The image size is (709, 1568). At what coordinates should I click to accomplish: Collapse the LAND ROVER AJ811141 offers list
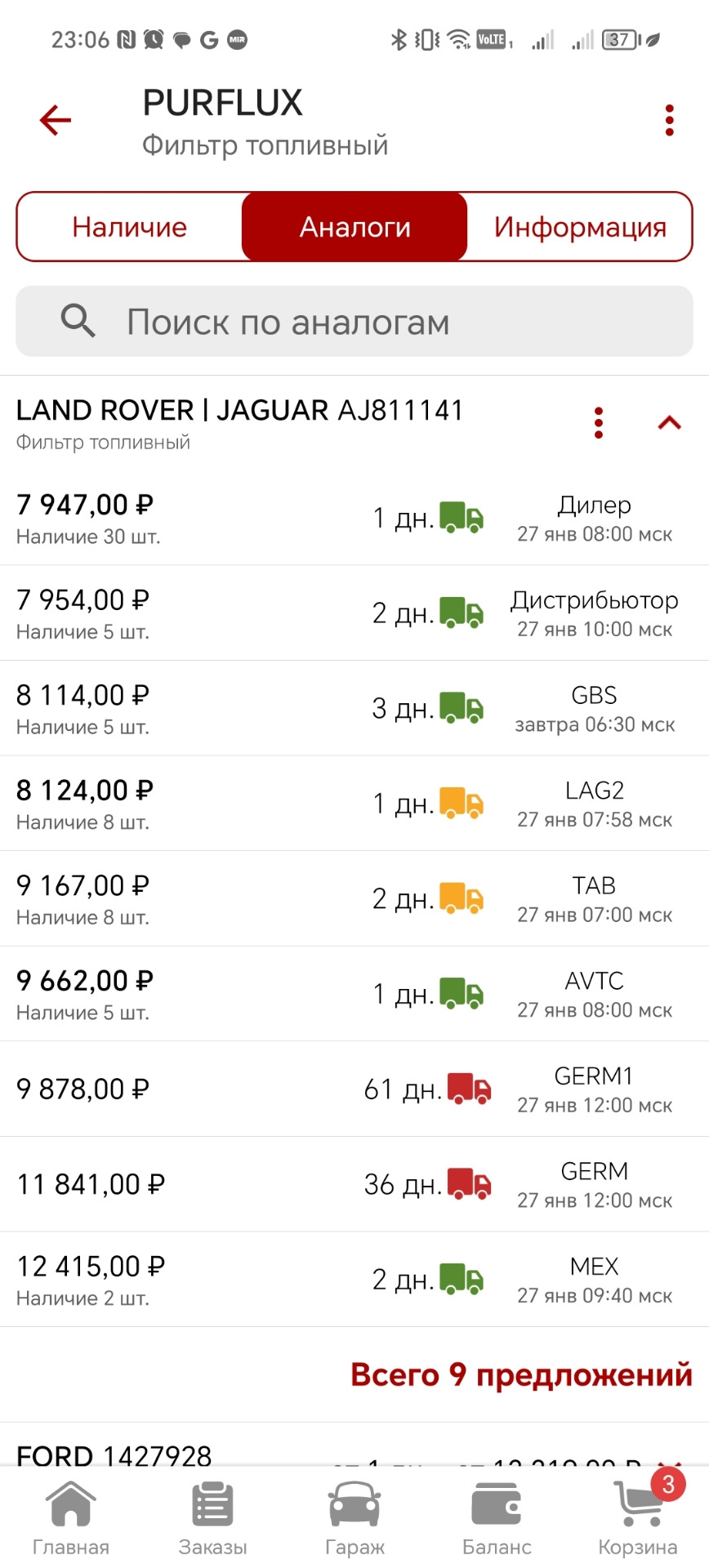[x=668, y=423]
